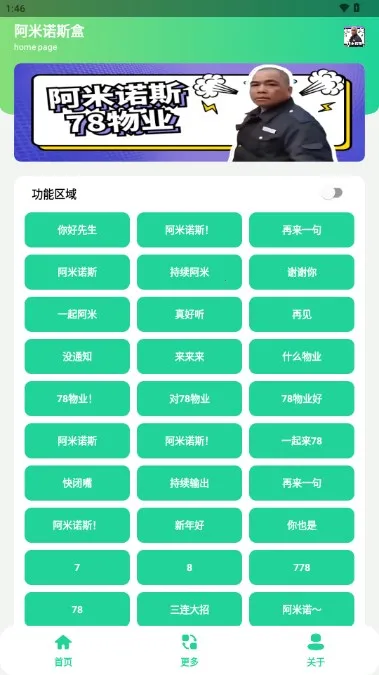Image resolution: width=379 pixels, height=675 pixels.
Task: Tap the 来来来 button
Action: [190, 356]
